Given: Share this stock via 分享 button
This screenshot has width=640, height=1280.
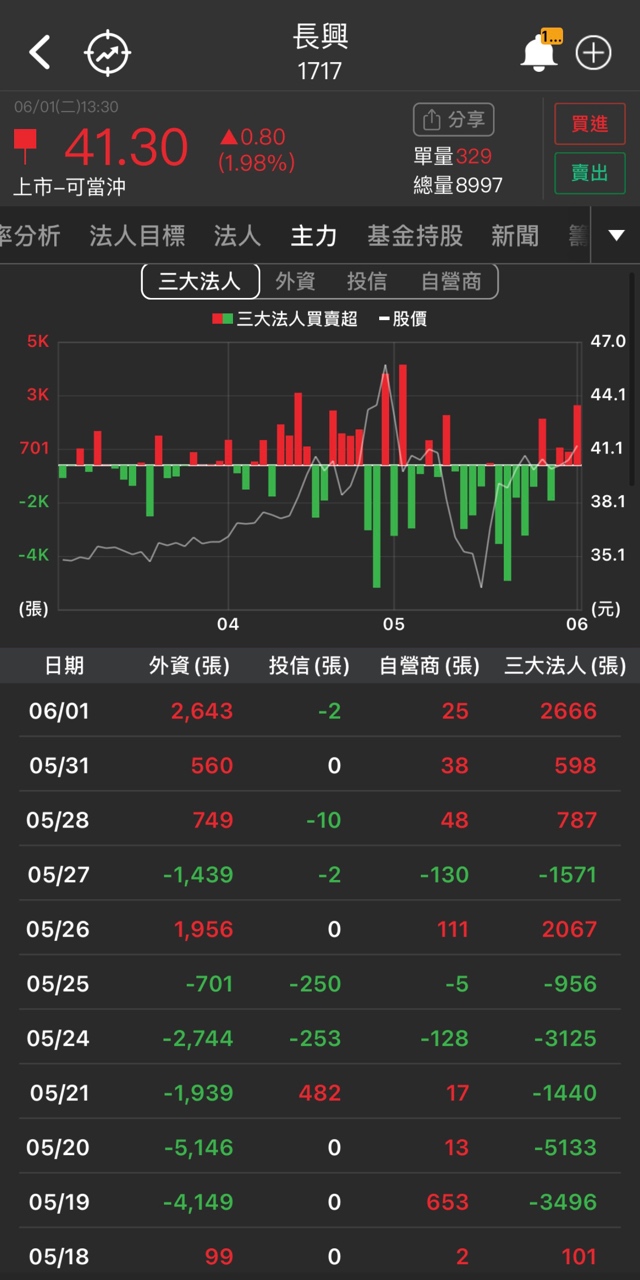Looking at the screenshot, I should (x=453, y=120).
